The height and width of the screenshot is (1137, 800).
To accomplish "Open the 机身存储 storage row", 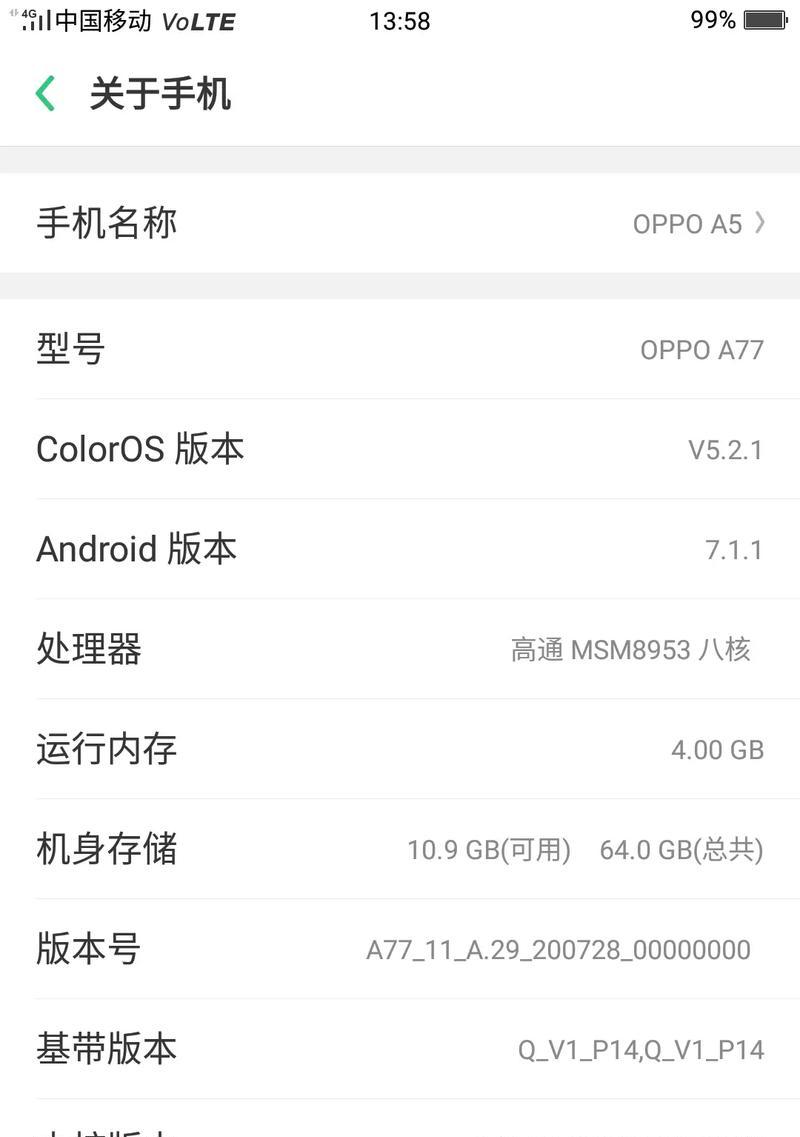I will pyautogui.click(x=400, y=849).
